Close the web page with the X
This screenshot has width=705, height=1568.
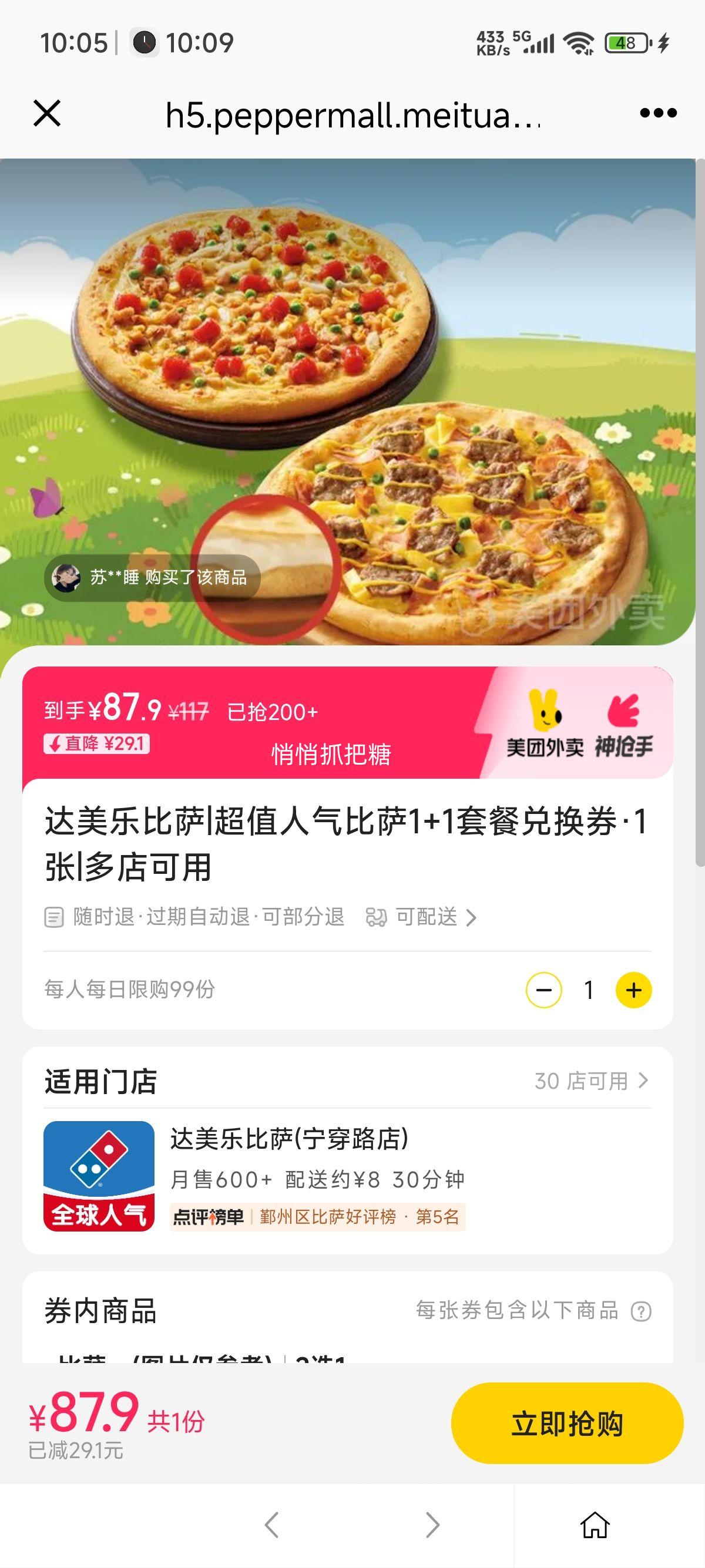47,113
